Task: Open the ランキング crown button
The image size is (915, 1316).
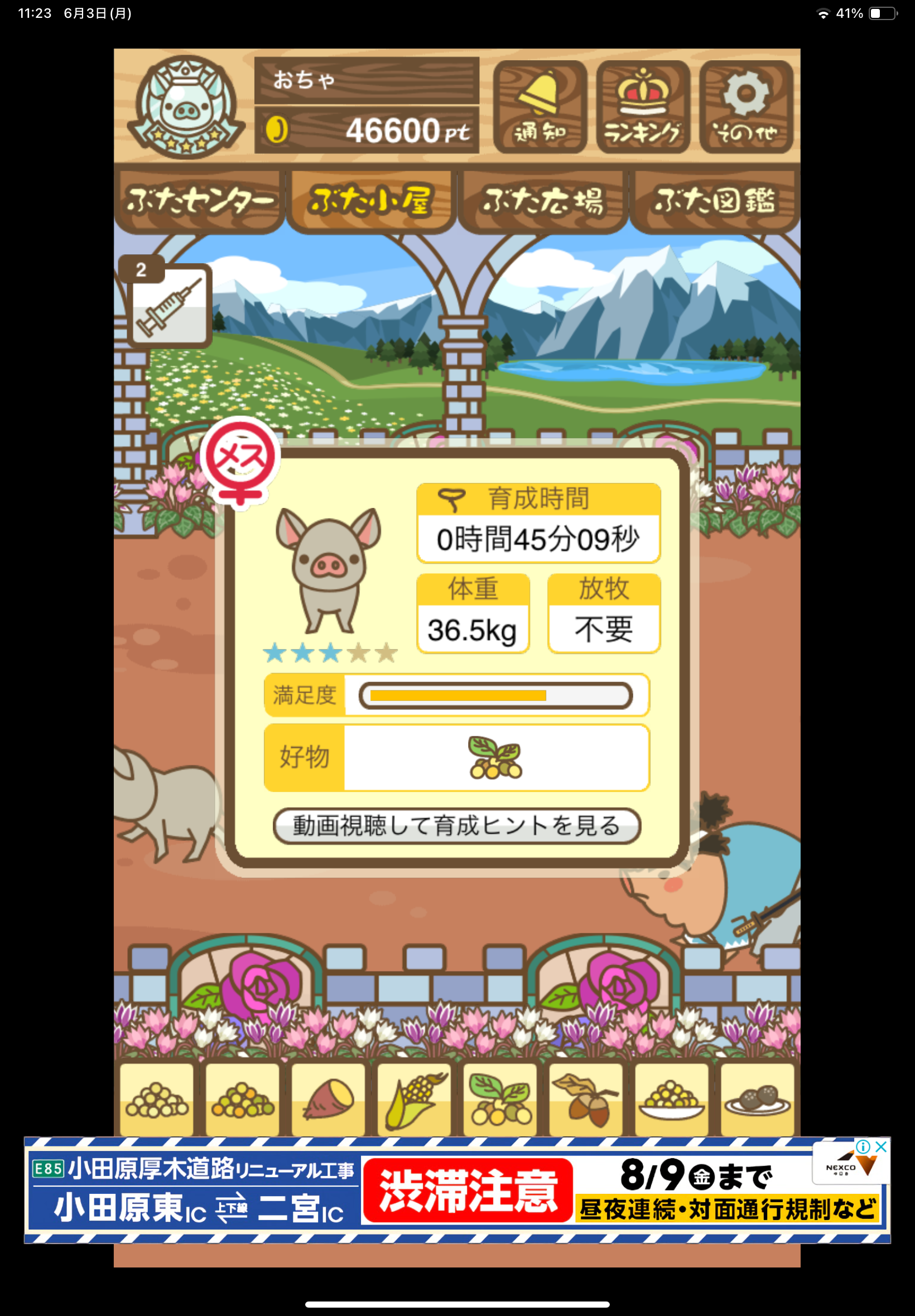Action: (x=642, y=107)
